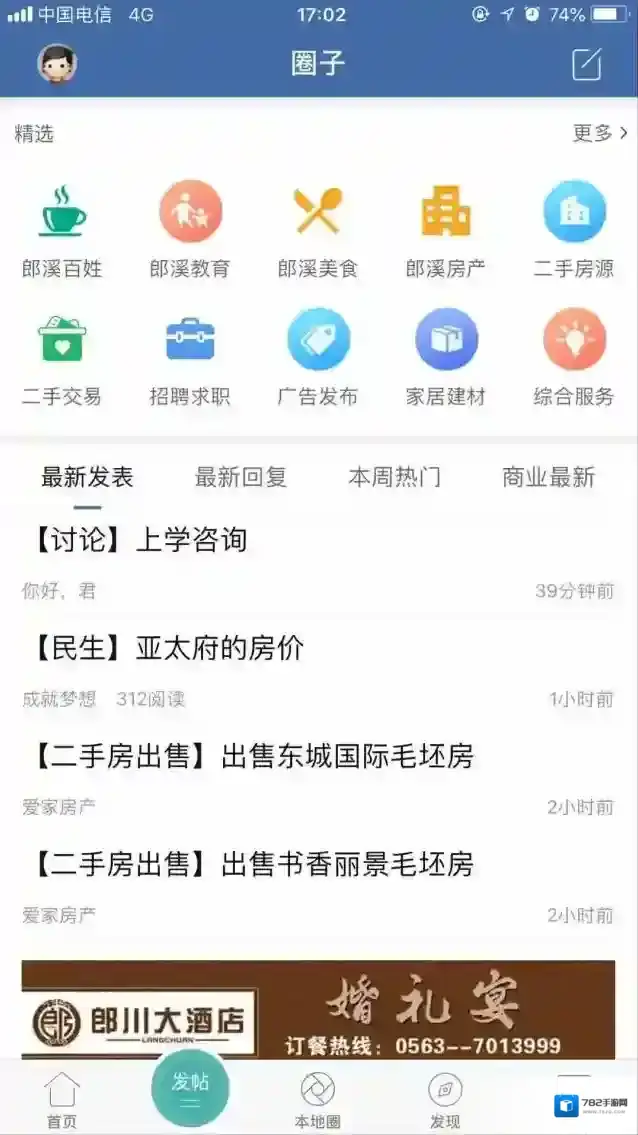The height and width of the screenshot is (1135, 638).
Task: Switch to the 本周热门 tab
Action: pyautogui.click(x=394, y=477)
